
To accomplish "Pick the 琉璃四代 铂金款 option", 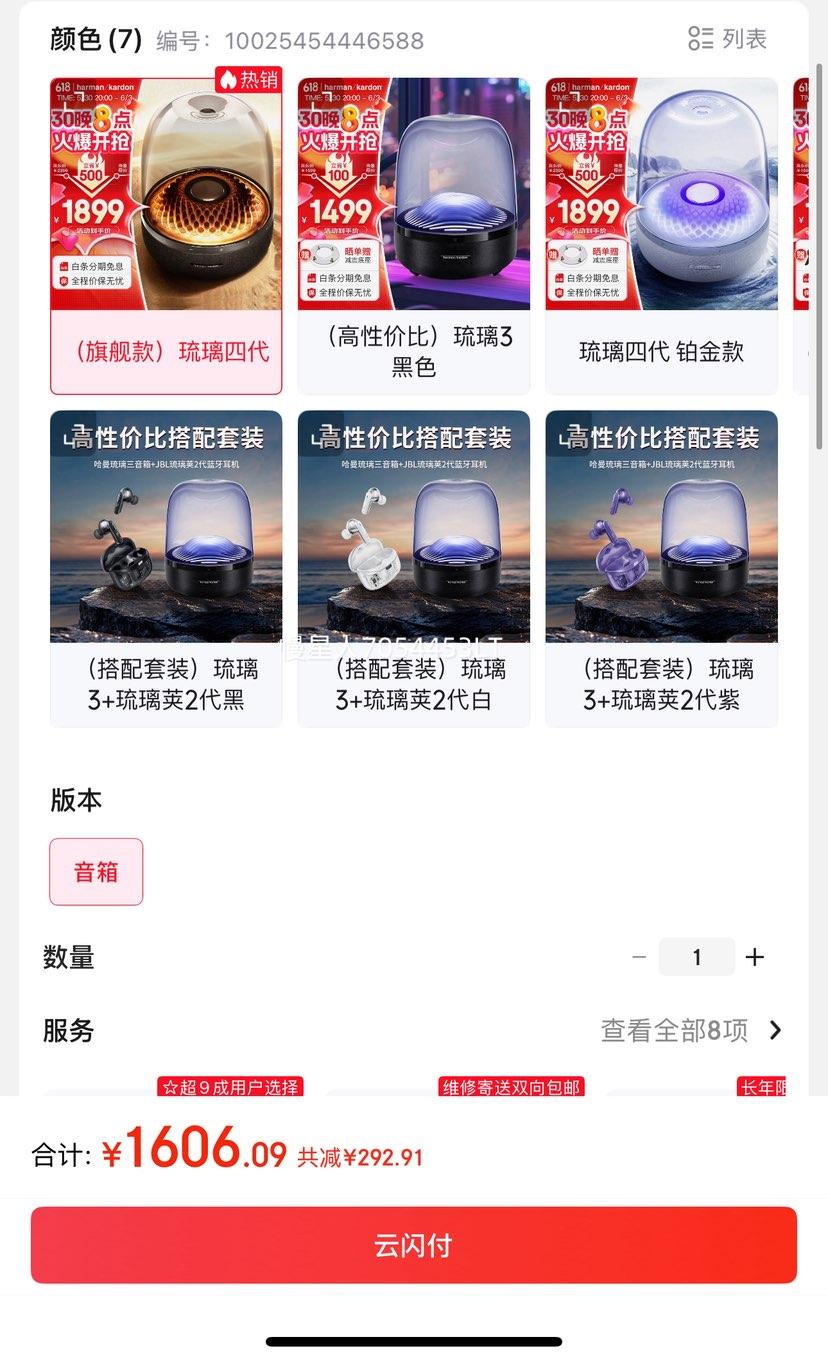I will pyautogui.click(x=661, y=236).
